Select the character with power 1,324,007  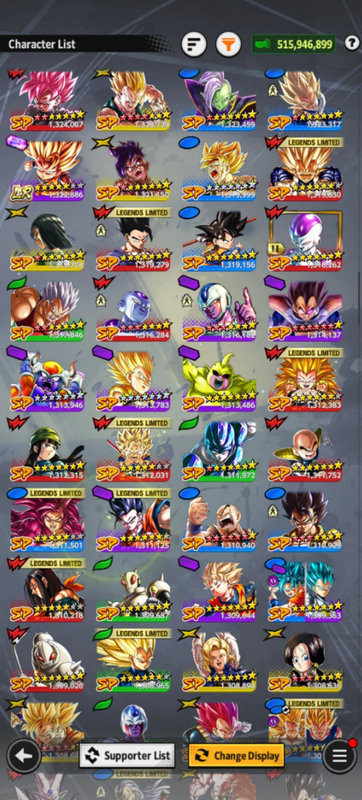click(47, 100)
